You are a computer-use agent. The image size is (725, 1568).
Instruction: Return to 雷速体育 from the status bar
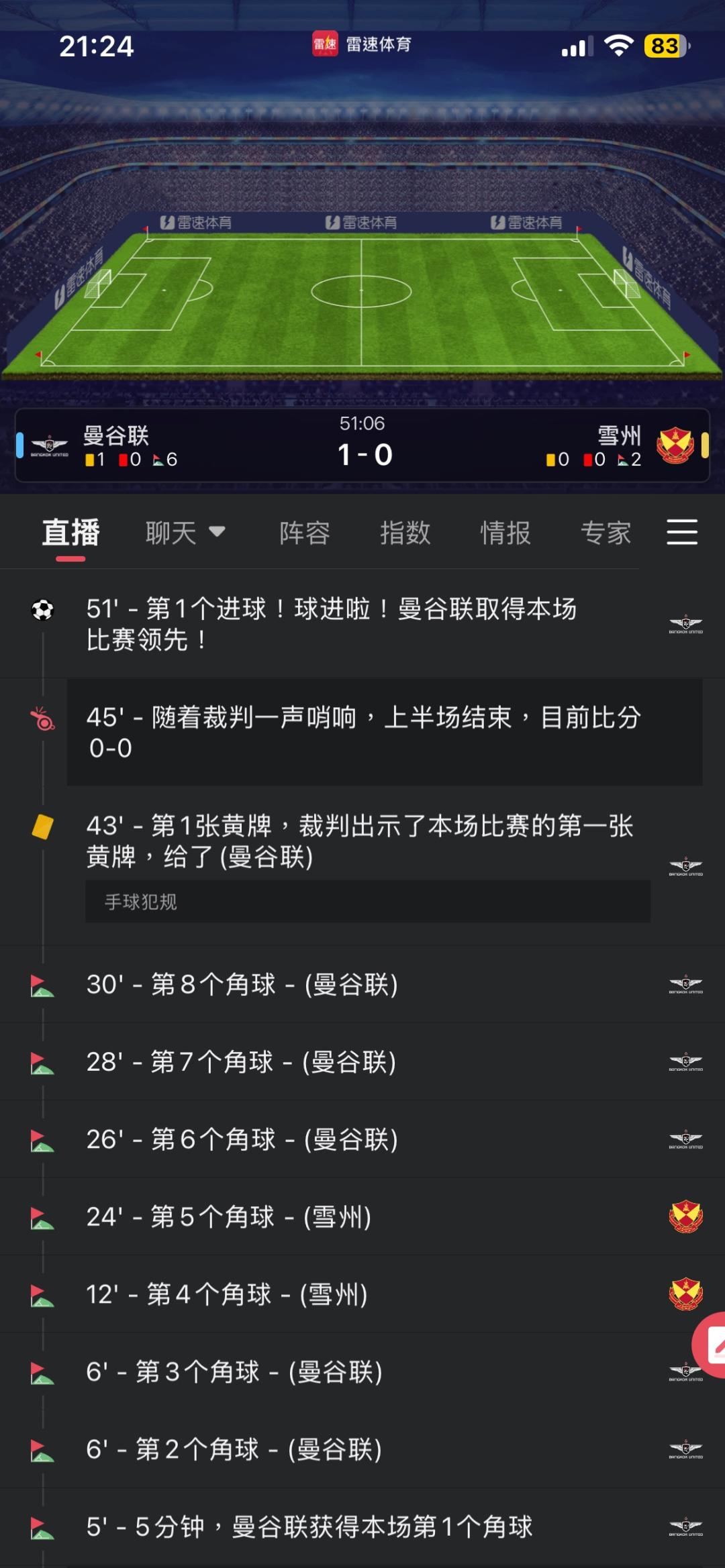[x=362, y=45]
